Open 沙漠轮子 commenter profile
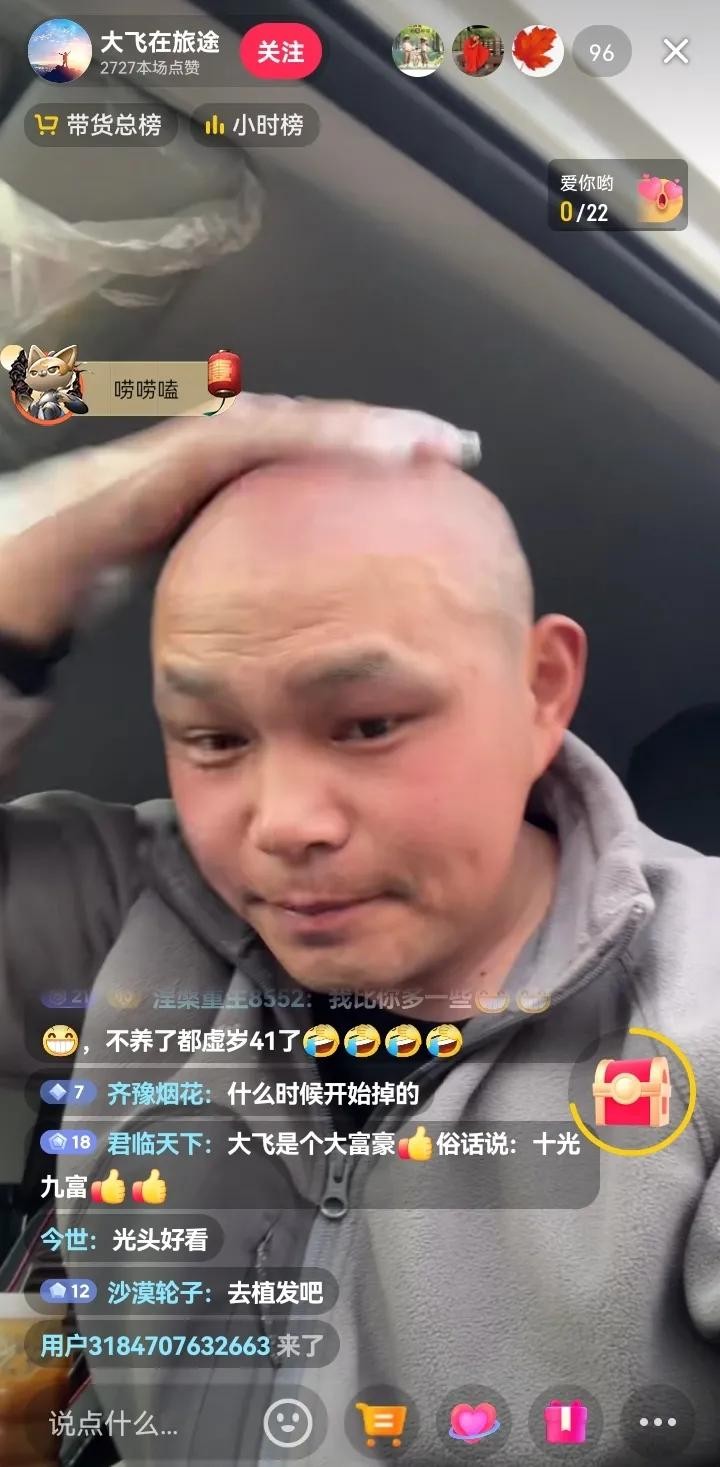The width and height of the screenshot is (720, 1467). pos(159,1292)
